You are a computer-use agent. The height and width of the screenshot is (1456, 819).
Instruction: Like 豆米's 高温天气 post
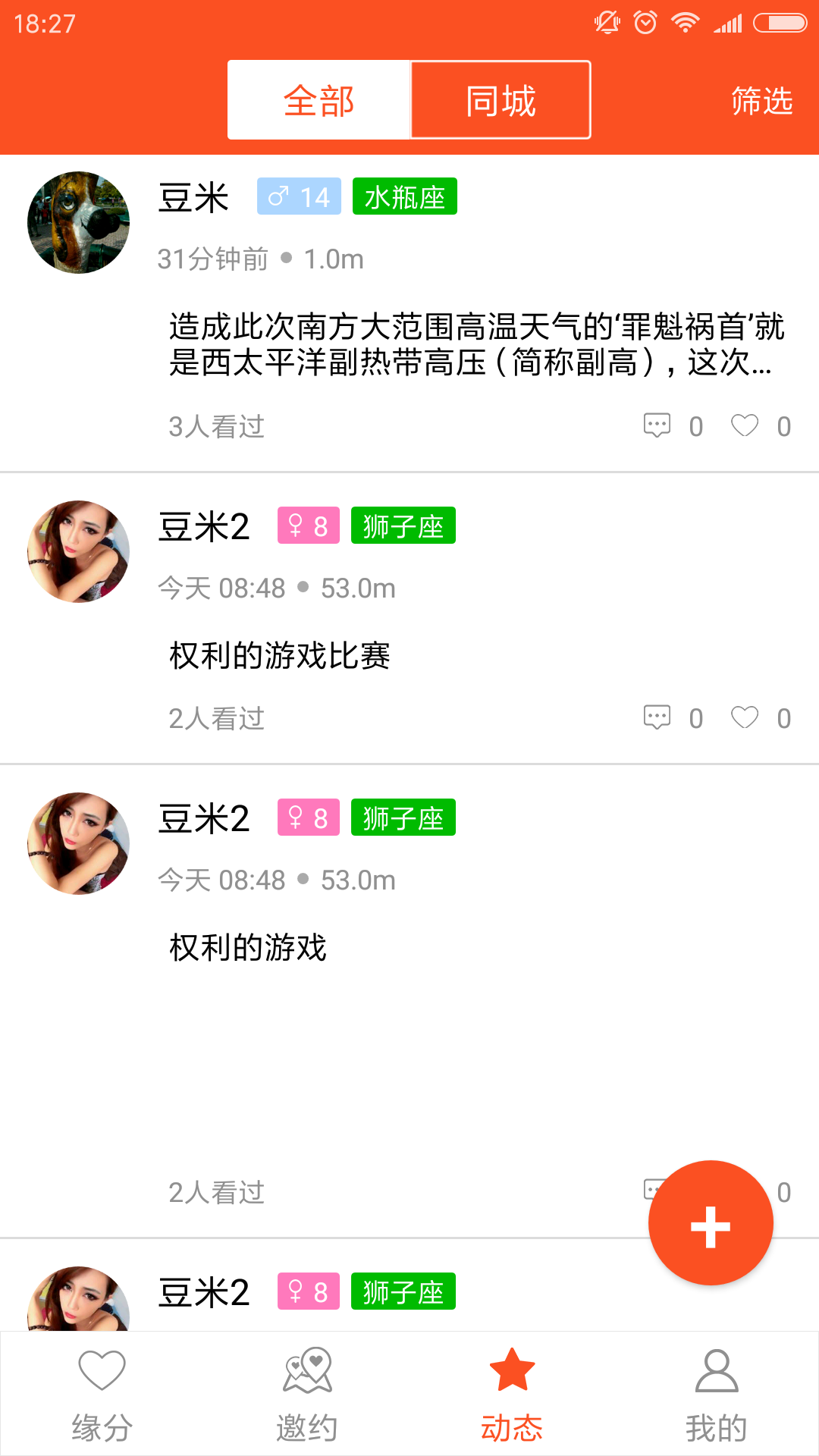point(745,425)
